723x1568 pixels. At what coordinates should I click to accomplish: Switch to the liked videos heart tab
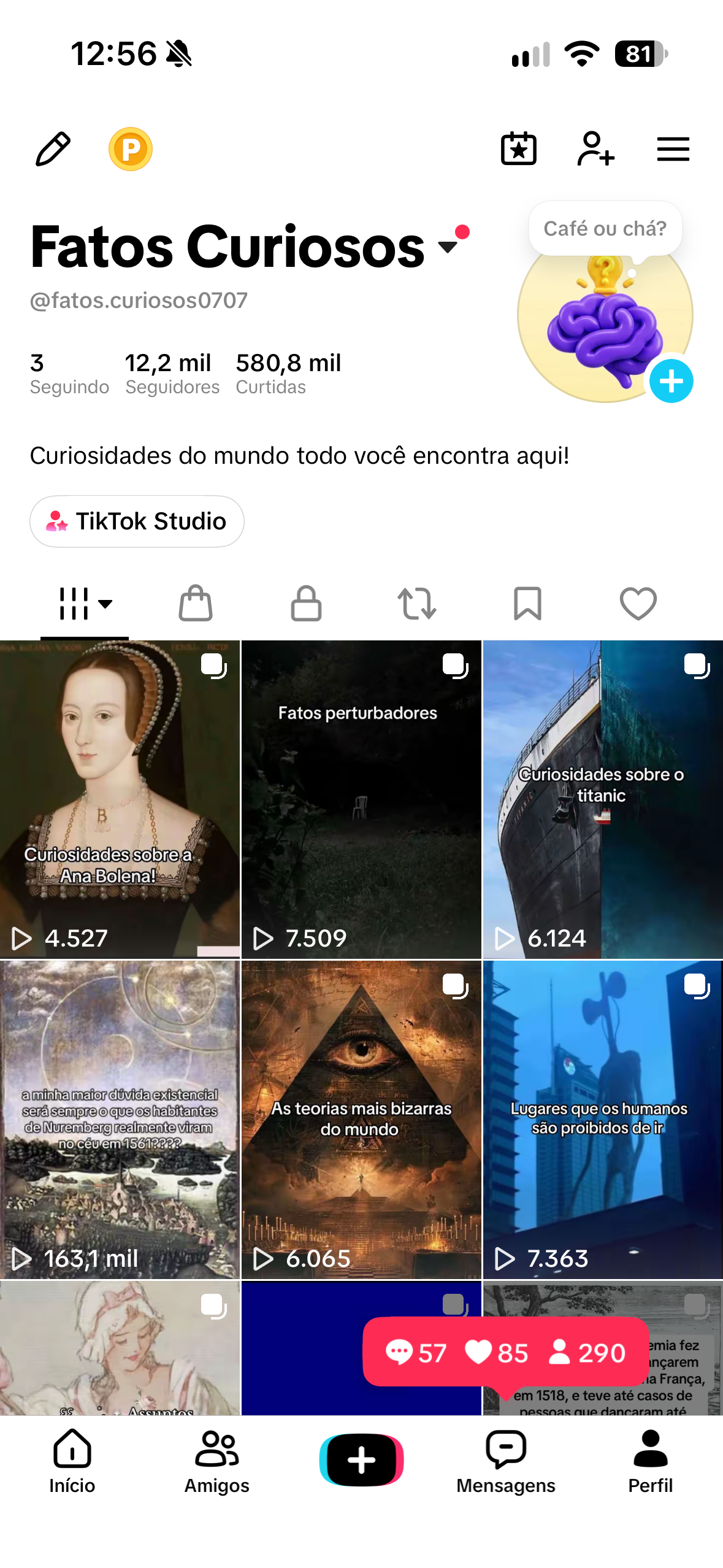638,604
